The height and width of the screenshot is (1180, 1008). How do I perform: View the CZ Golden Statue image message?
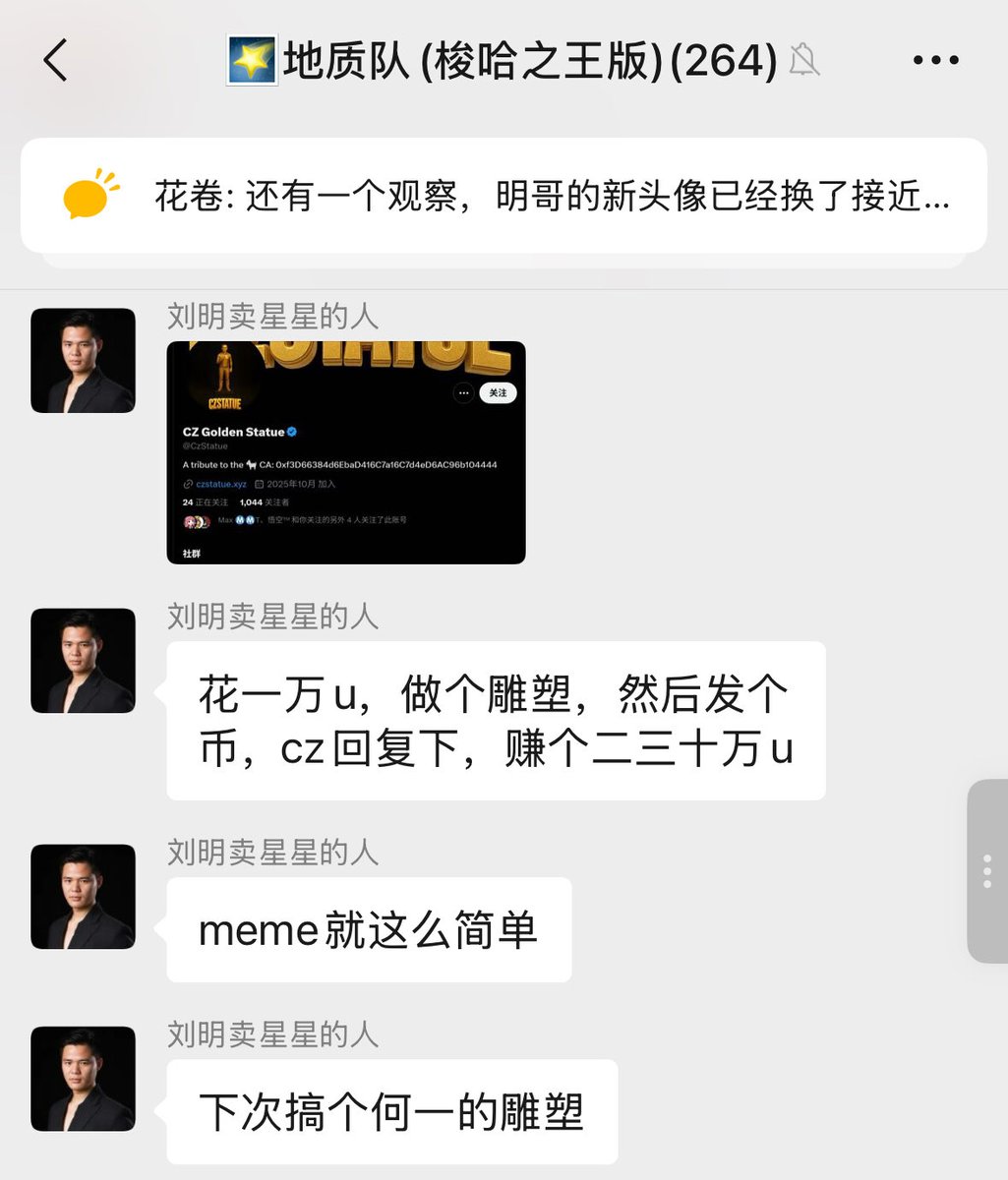coord(346,452)
